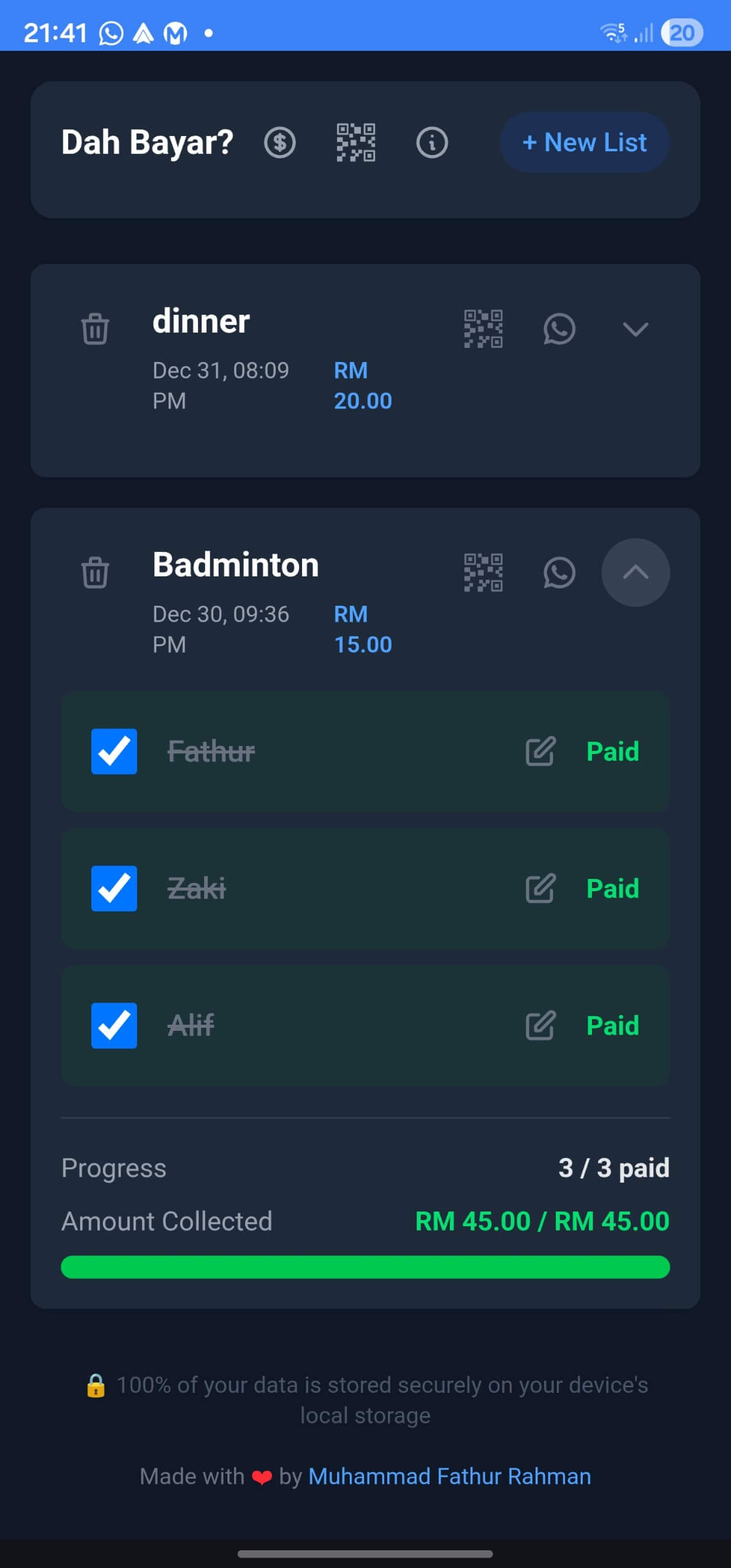Edit Alif's entry
731x1568 pixels.
pyautogui.click(x=540, y=1026)
